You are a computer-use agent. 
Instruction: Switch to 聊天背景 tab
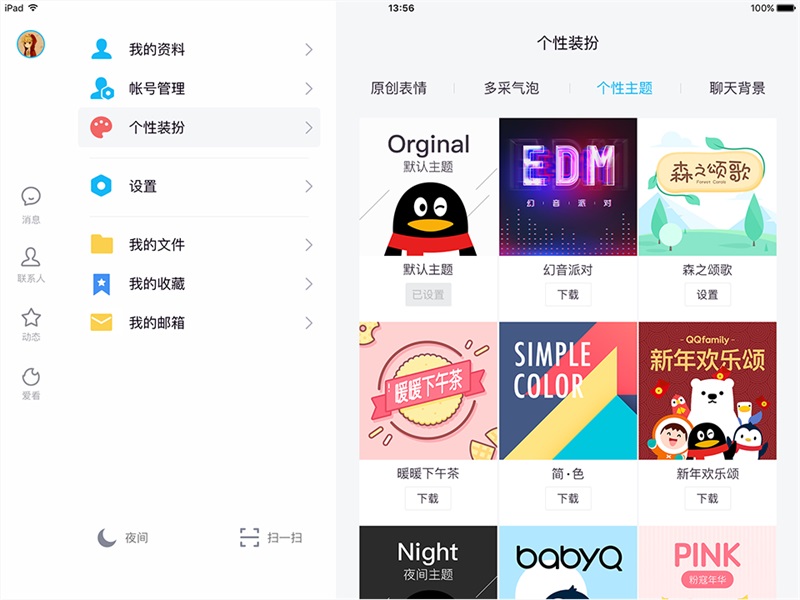[737, 88]
